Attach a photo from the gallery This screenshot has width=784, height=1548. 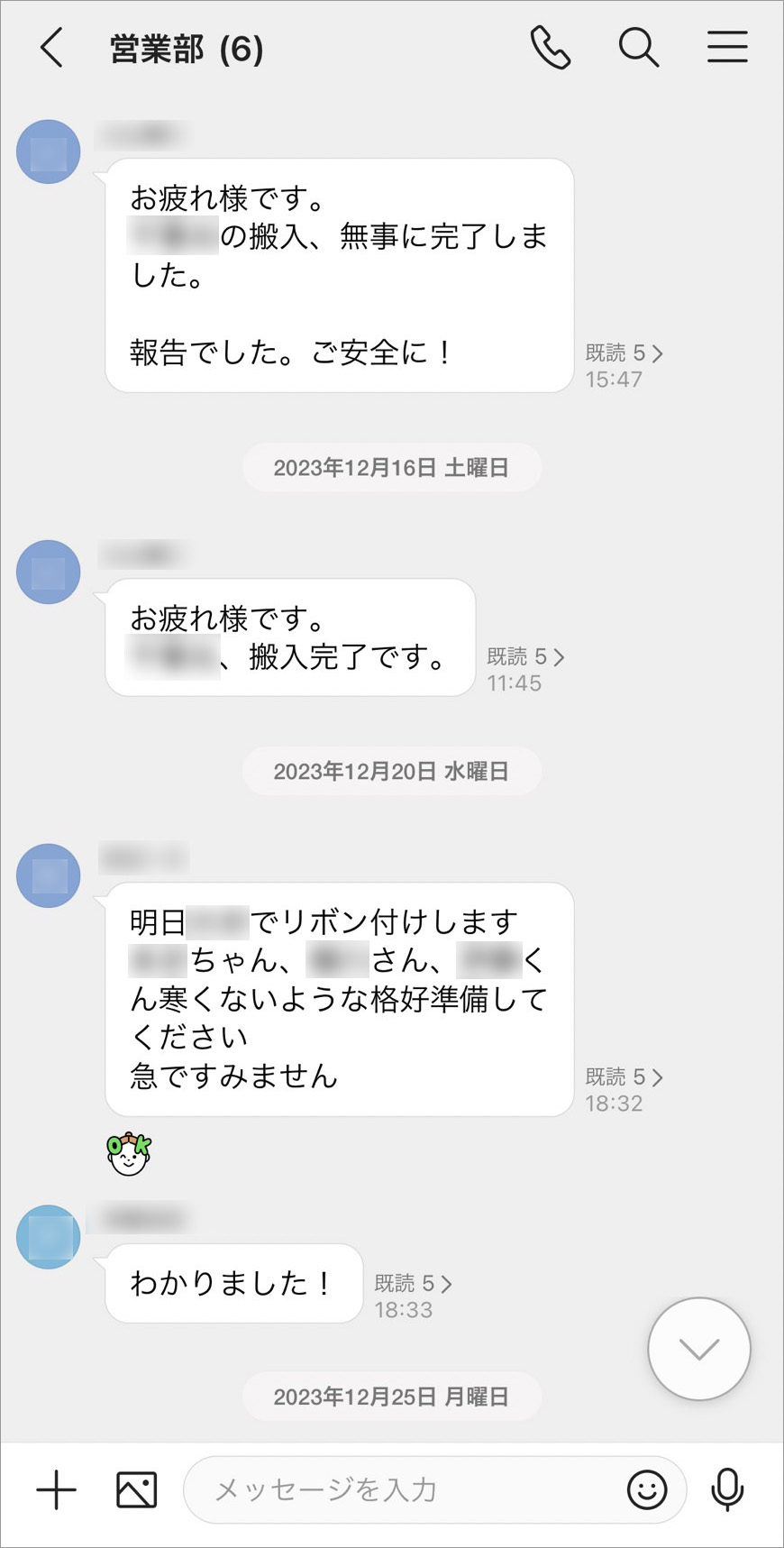[x=137, y=1489]
